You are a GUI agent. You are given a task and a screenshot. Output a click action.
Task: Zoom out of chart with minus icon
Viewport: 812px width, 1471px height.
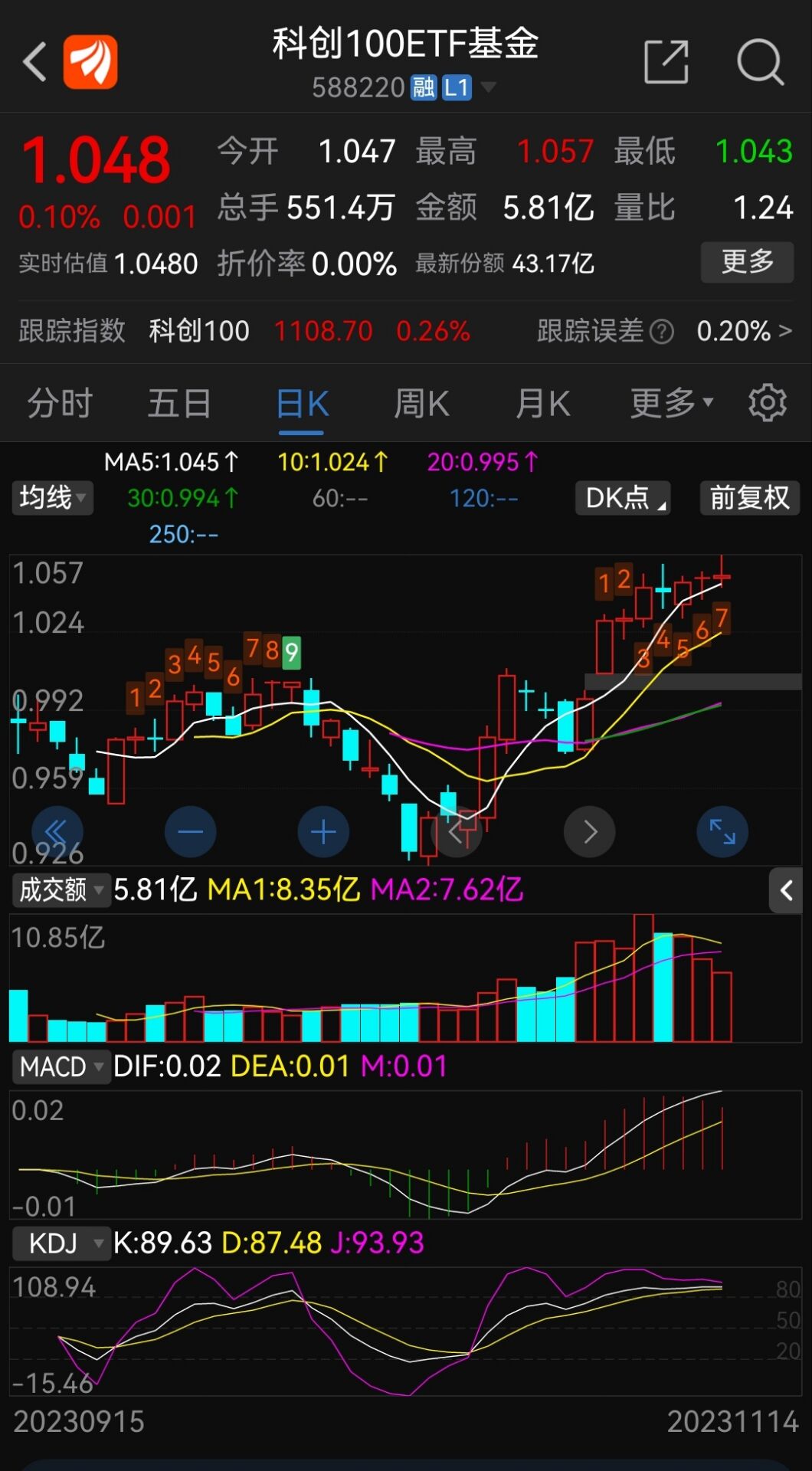(190, 831)
